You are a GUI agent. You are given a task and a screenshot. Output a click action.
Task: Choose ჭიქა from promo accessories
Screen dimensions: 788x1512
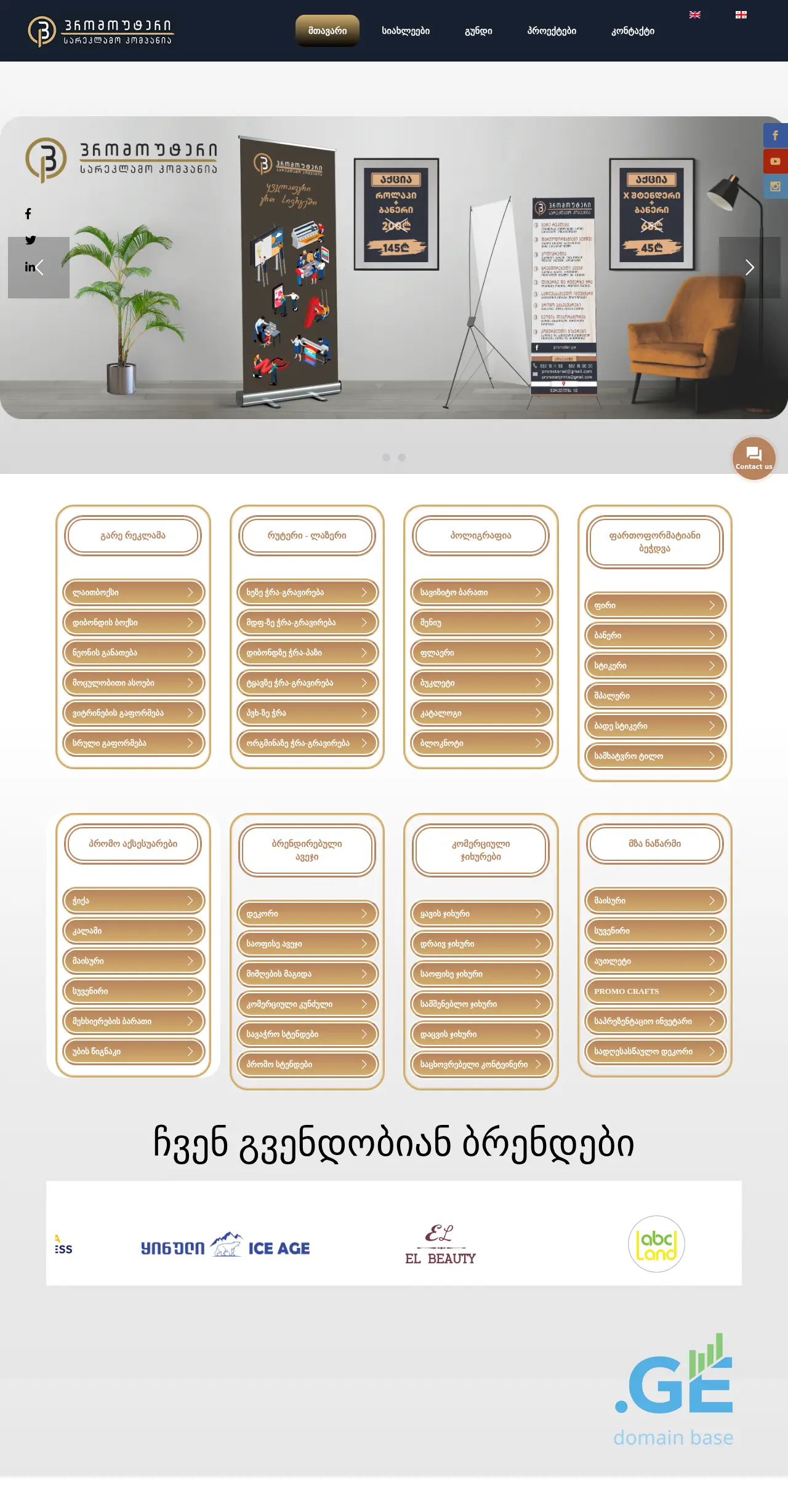[133, 900]
